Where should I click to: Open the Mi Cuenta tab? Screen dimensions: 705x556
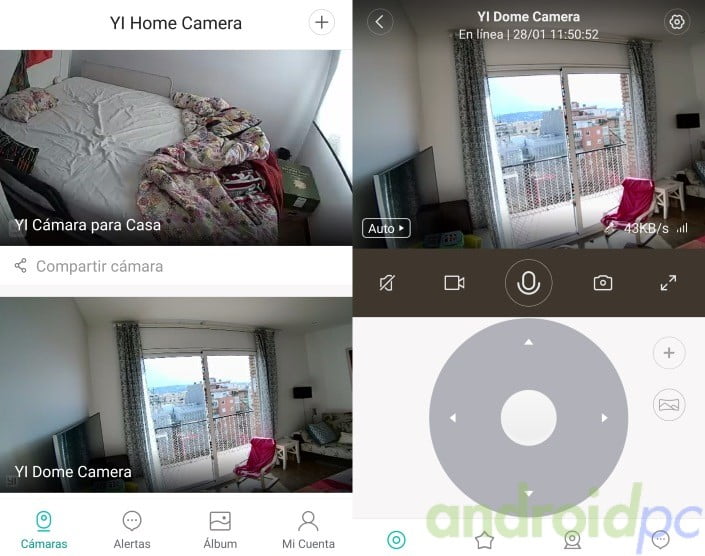pyautogui.click(x=308, y=530)
